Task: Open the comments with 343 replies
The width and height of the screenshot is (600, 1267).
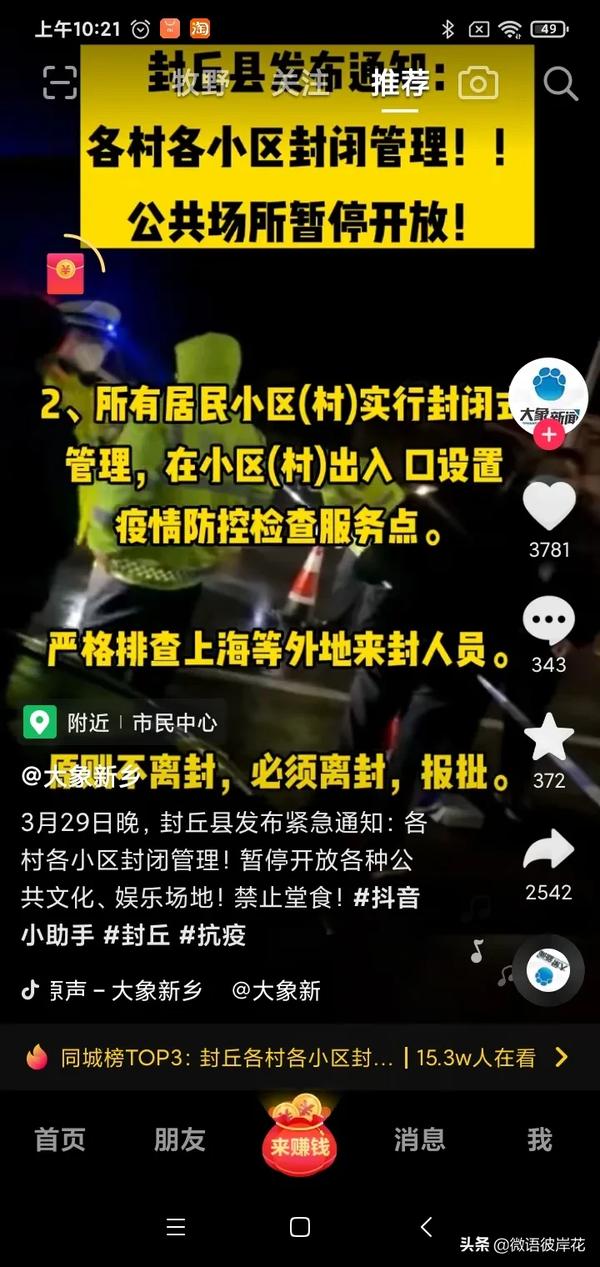Action: (x=549, y=622)
